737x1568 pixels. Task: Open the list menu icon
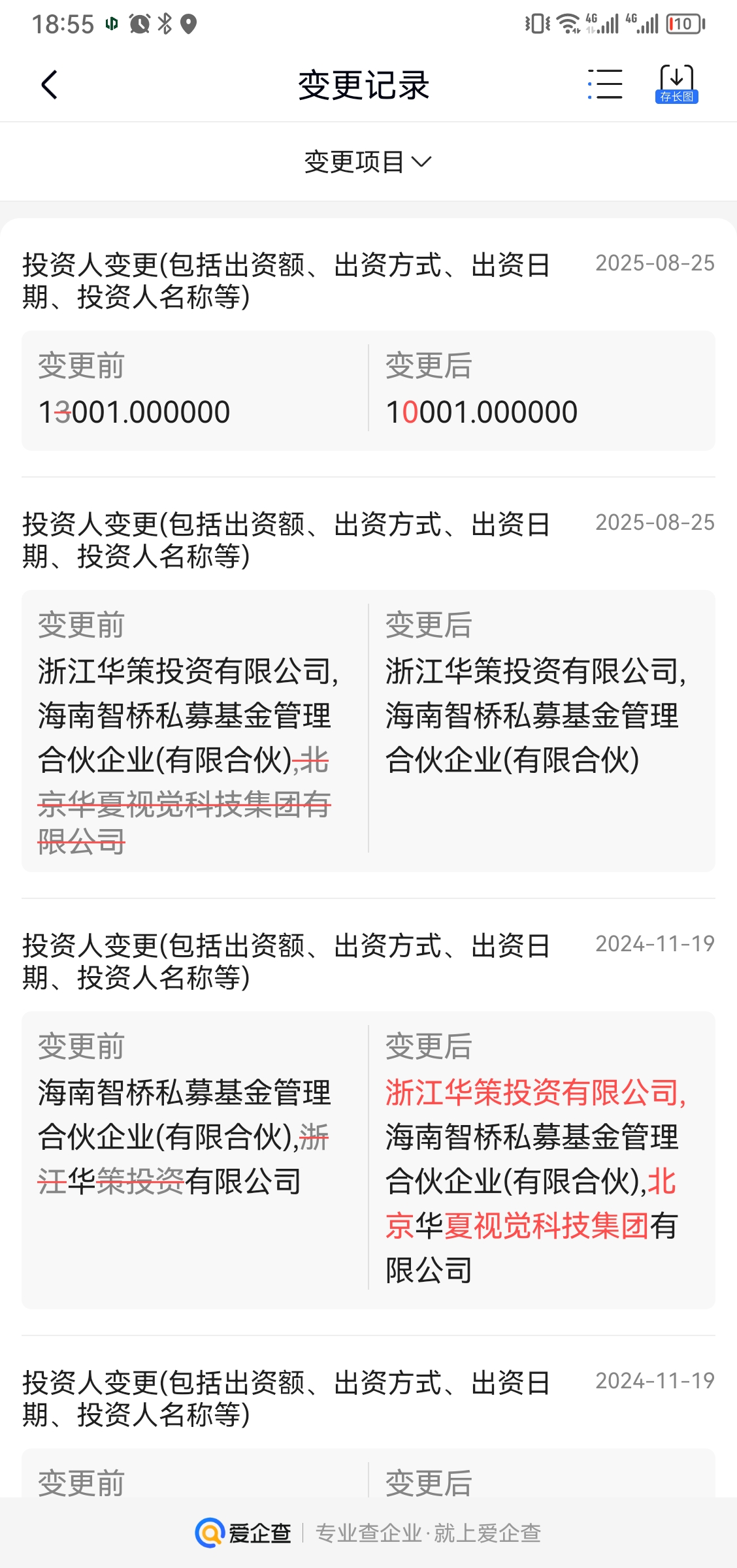605,85
